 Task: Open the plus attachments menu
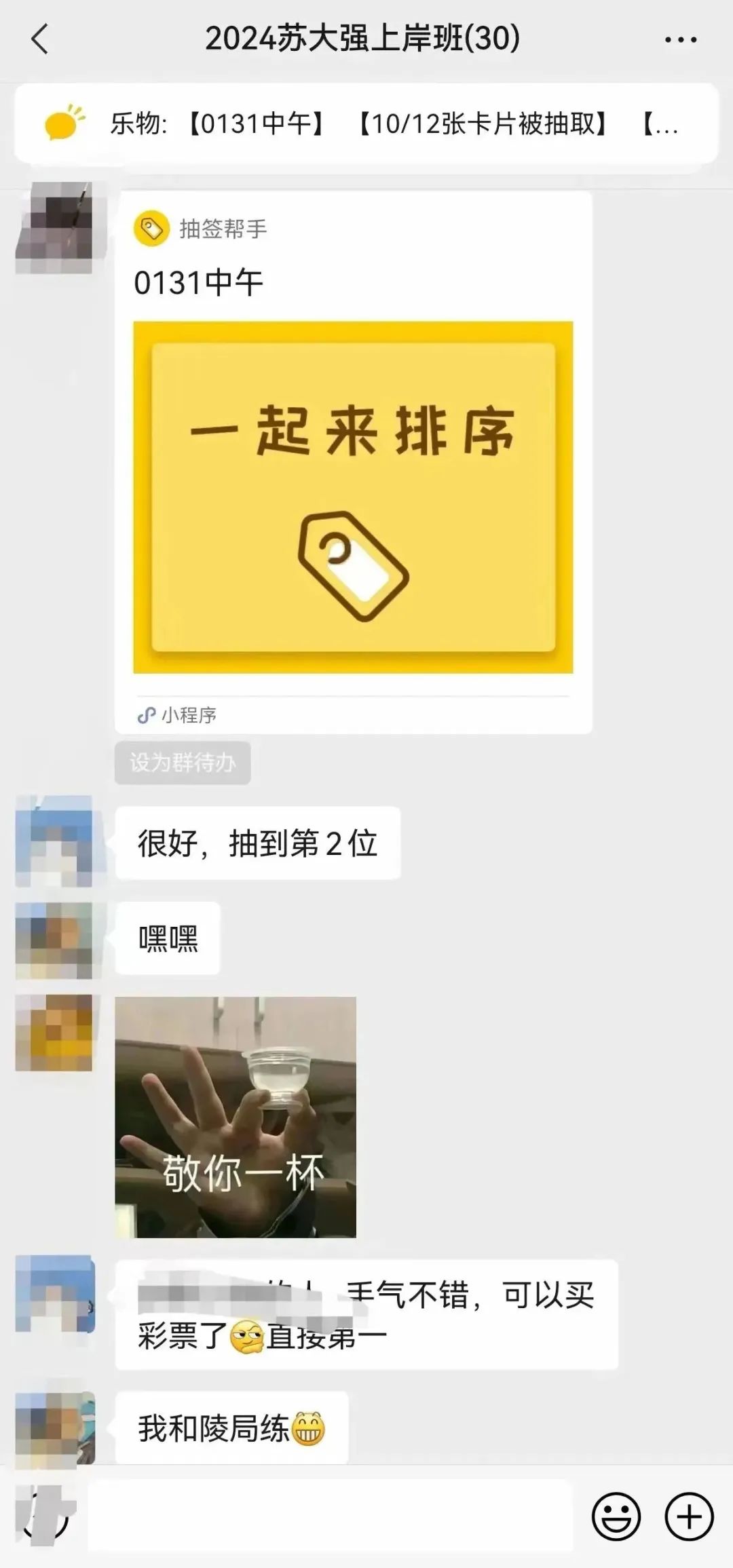coord(689,1516)
